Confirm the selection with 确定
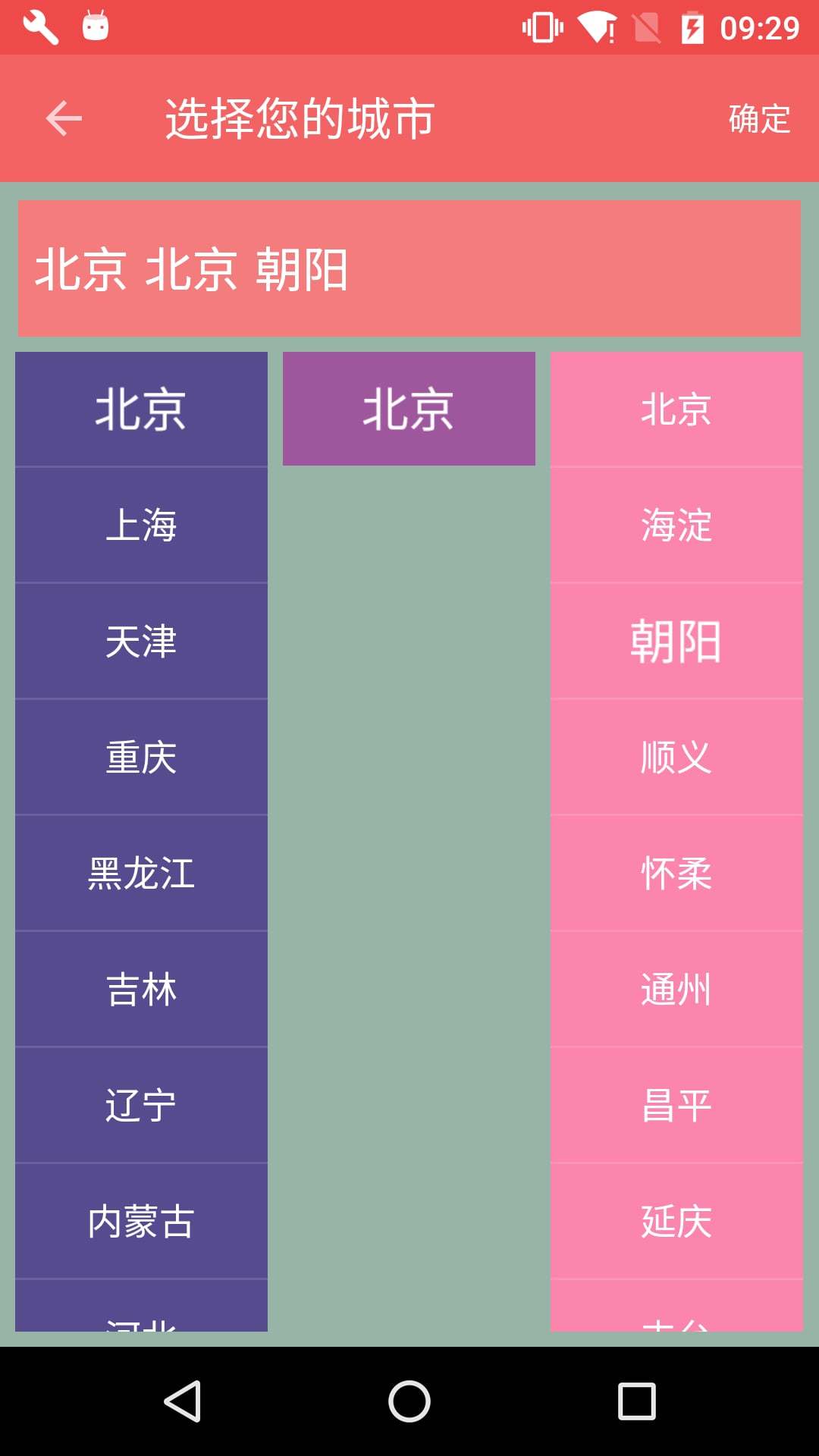 (759, 119)
